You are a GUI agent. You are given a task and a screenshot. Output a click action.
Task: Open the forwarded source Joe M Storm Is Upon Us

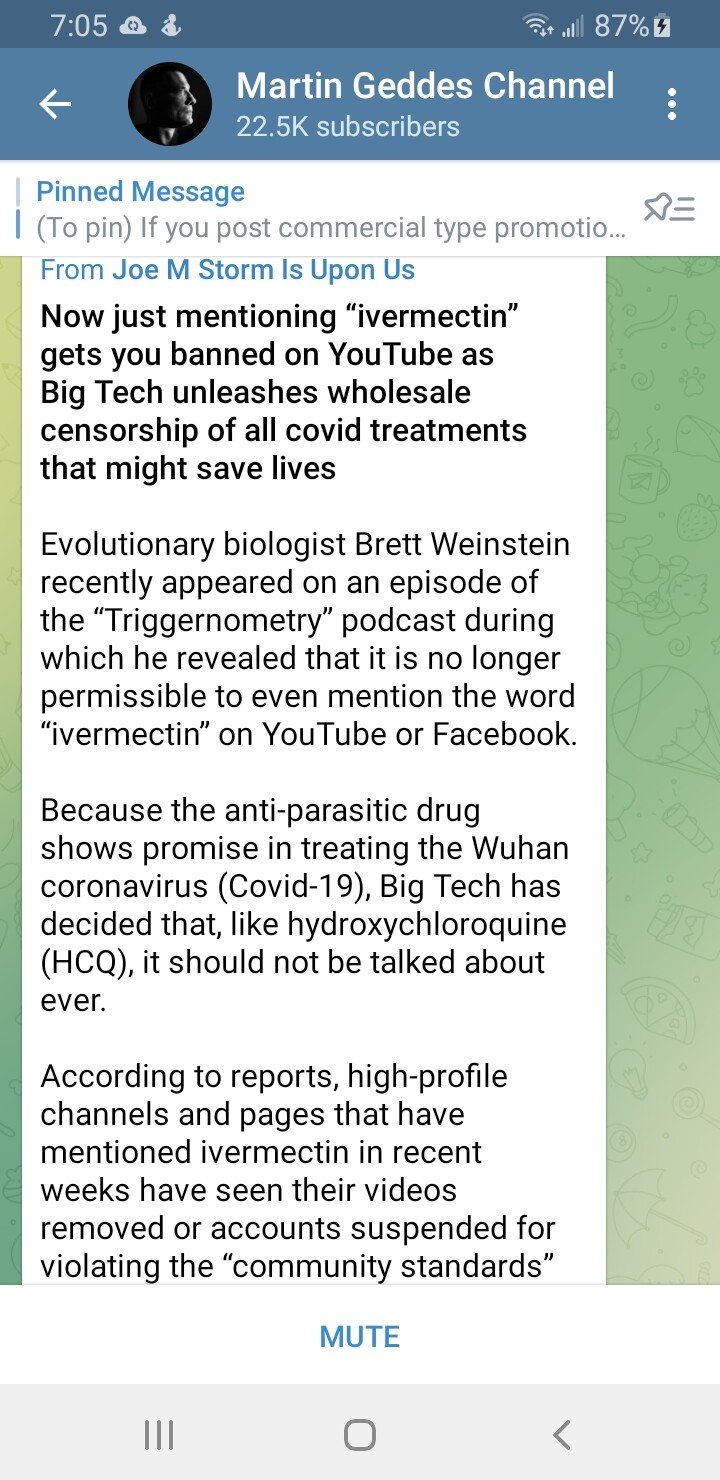coord(263,270)
